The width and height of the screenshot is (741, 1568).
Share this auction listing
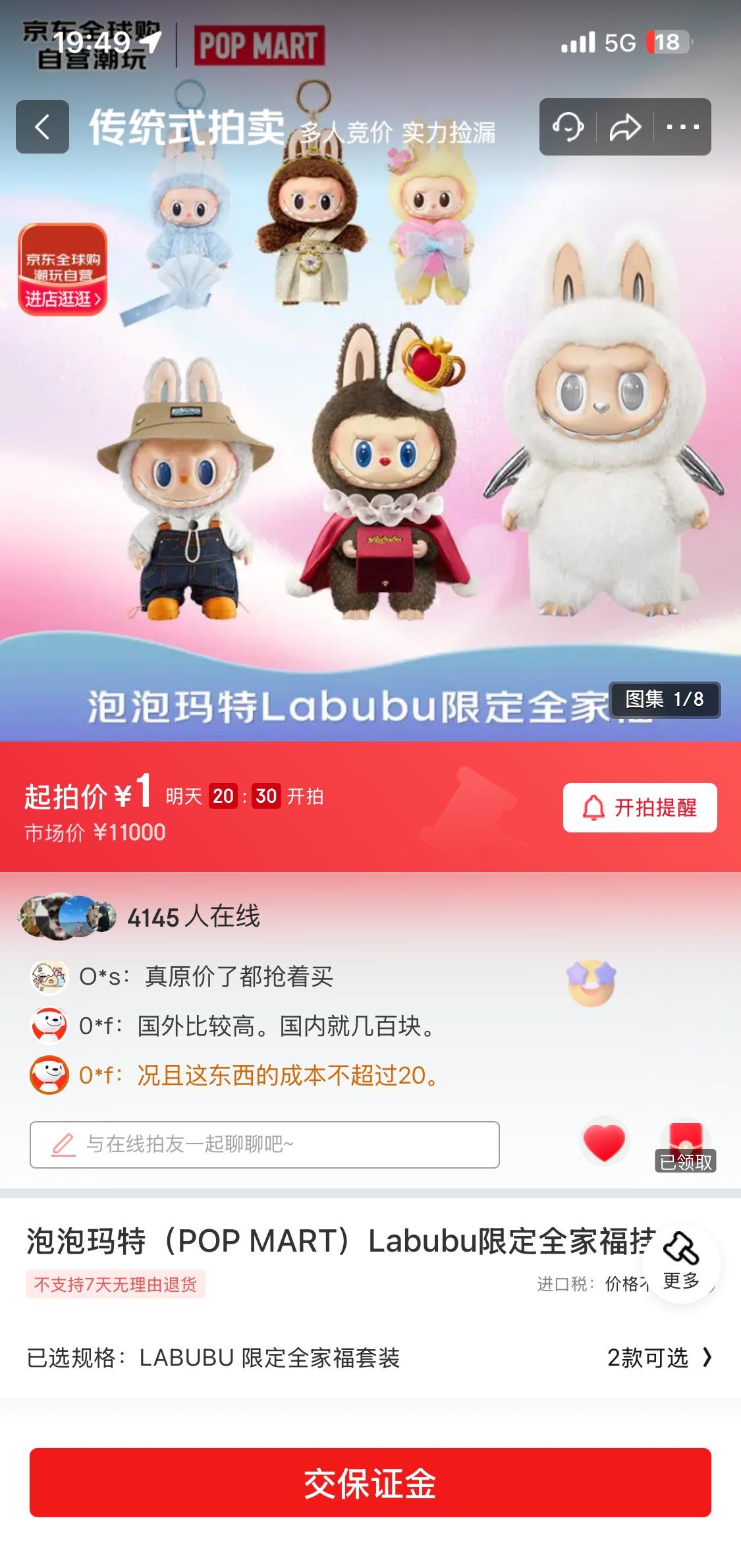[x=625, y=127]
